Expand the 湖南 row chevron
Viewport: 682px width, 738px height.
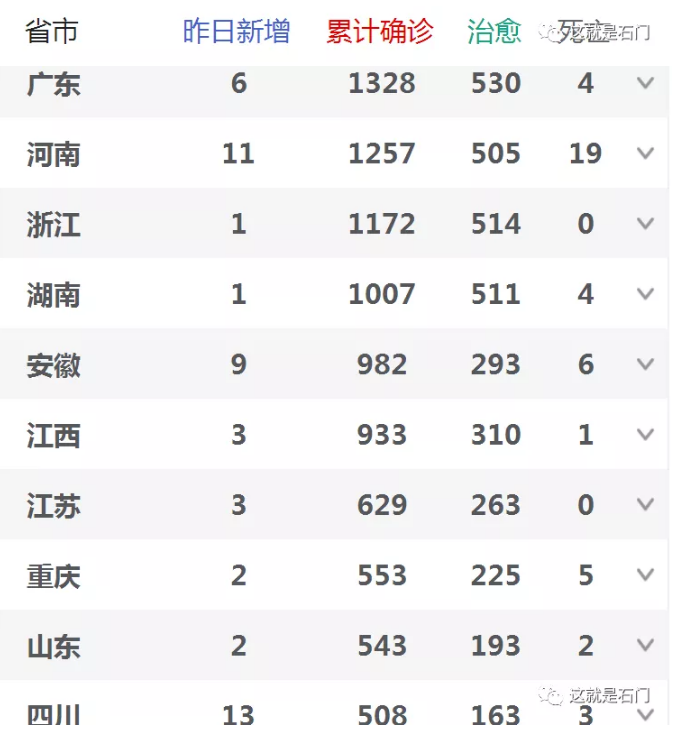(645, 294)
